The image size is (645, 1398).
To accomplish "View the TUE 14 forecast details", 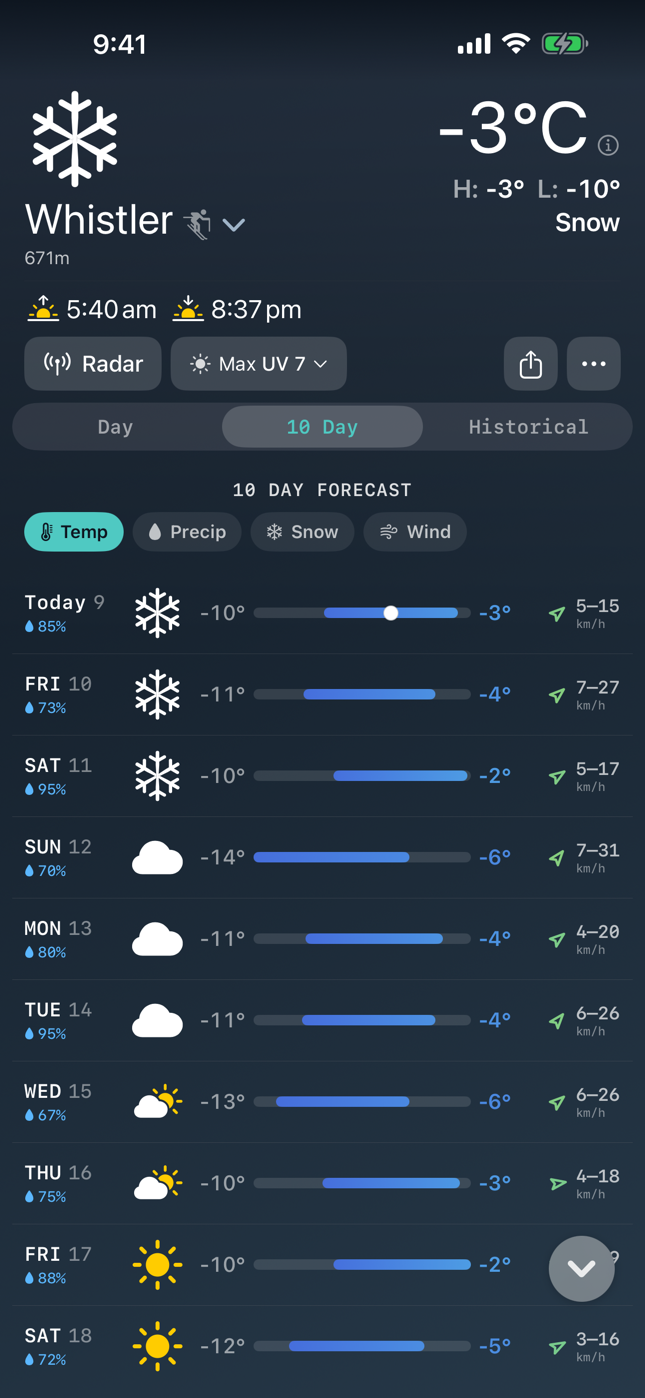I will pos(322,1021).
